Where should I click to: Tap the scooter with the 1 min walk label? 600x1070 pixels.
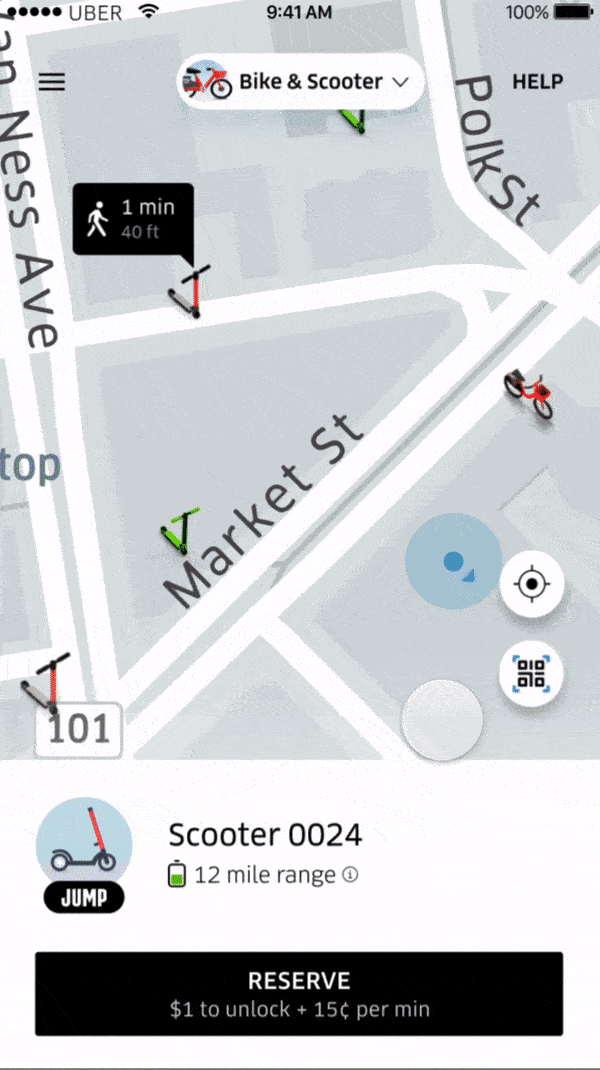[x=189, y=291]
